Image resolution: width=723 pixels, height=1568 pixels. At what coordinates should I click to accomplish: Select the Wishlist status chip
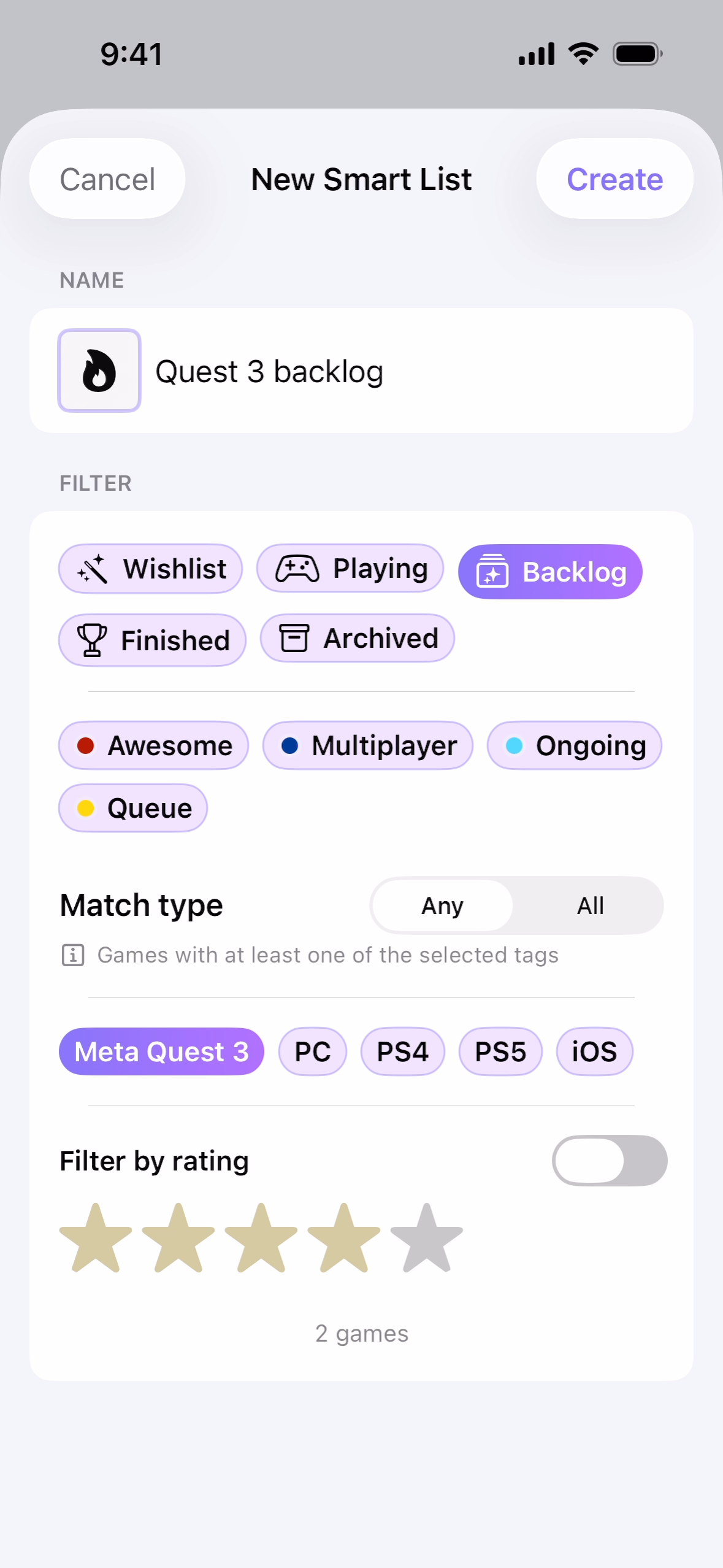click(151, 569)
